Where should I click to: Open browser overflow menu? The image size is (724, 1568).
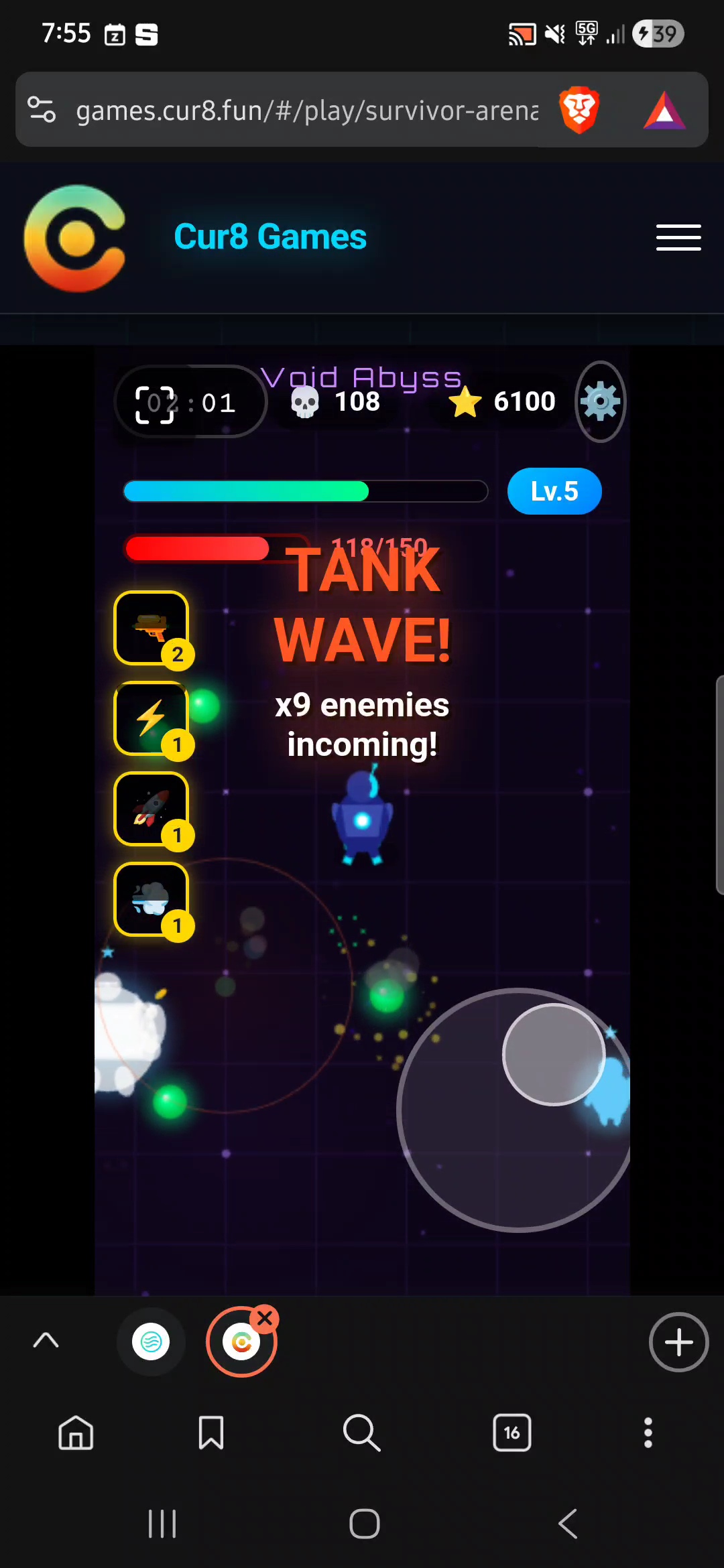(648, 1433)
